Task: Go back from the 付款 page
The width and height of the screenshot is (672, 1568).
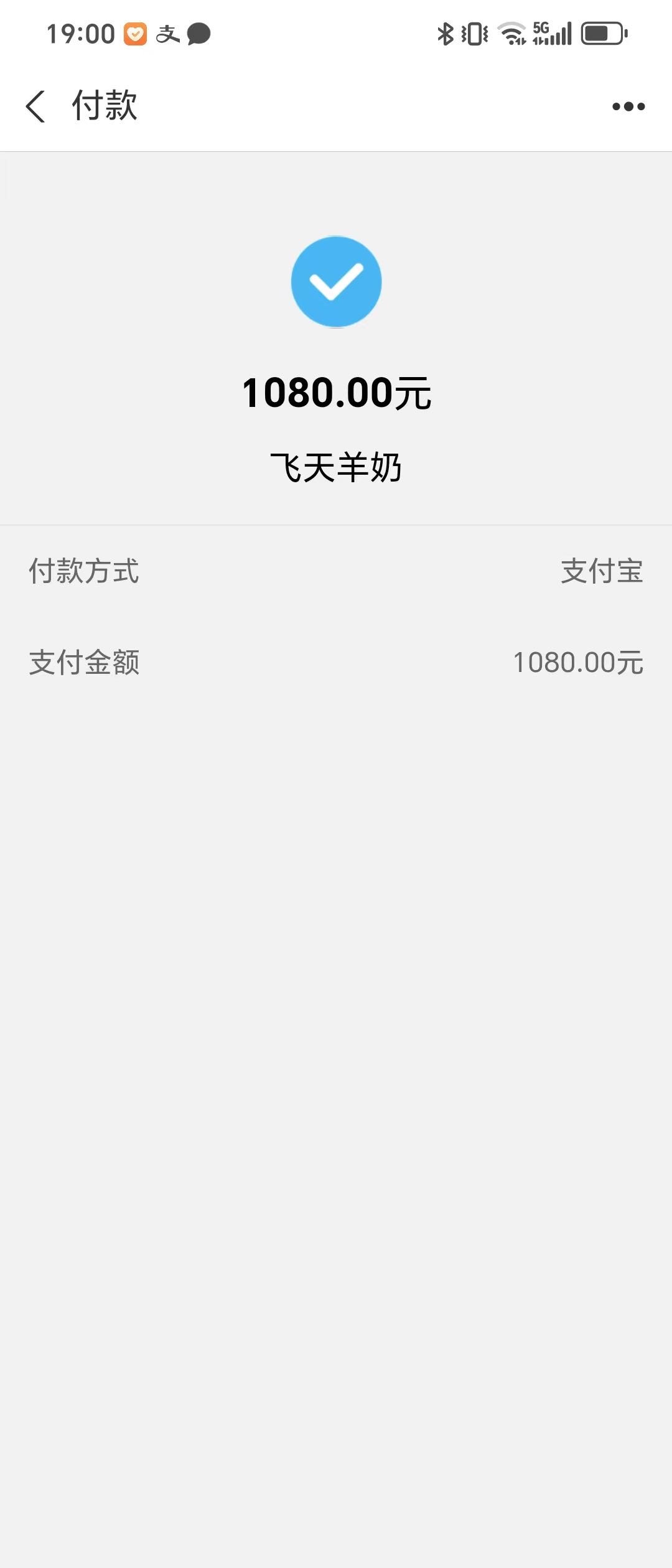Action: [x=36, y=106]
